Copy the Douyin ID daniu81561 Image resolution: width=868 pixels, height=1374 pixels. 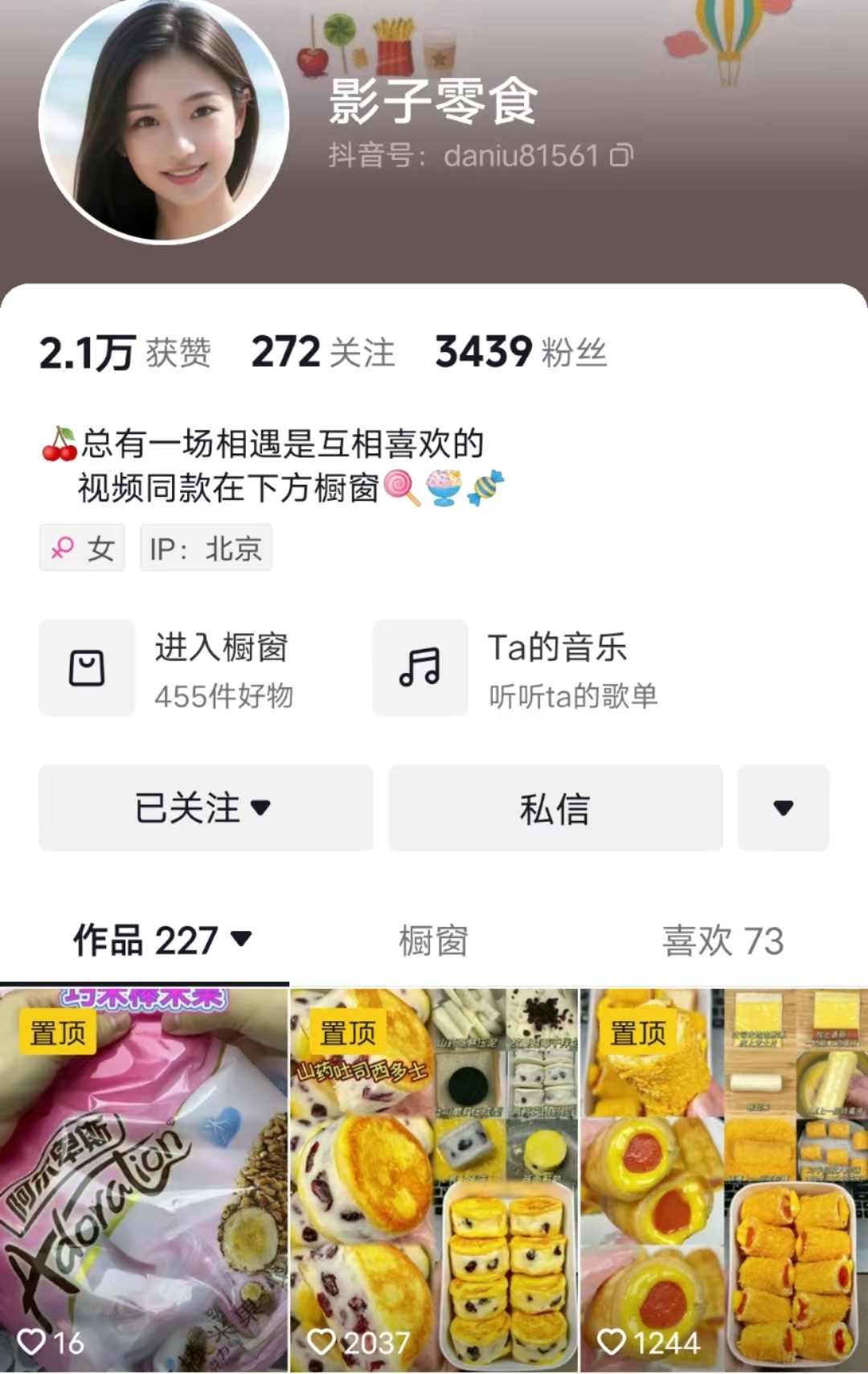pos(621,154)
